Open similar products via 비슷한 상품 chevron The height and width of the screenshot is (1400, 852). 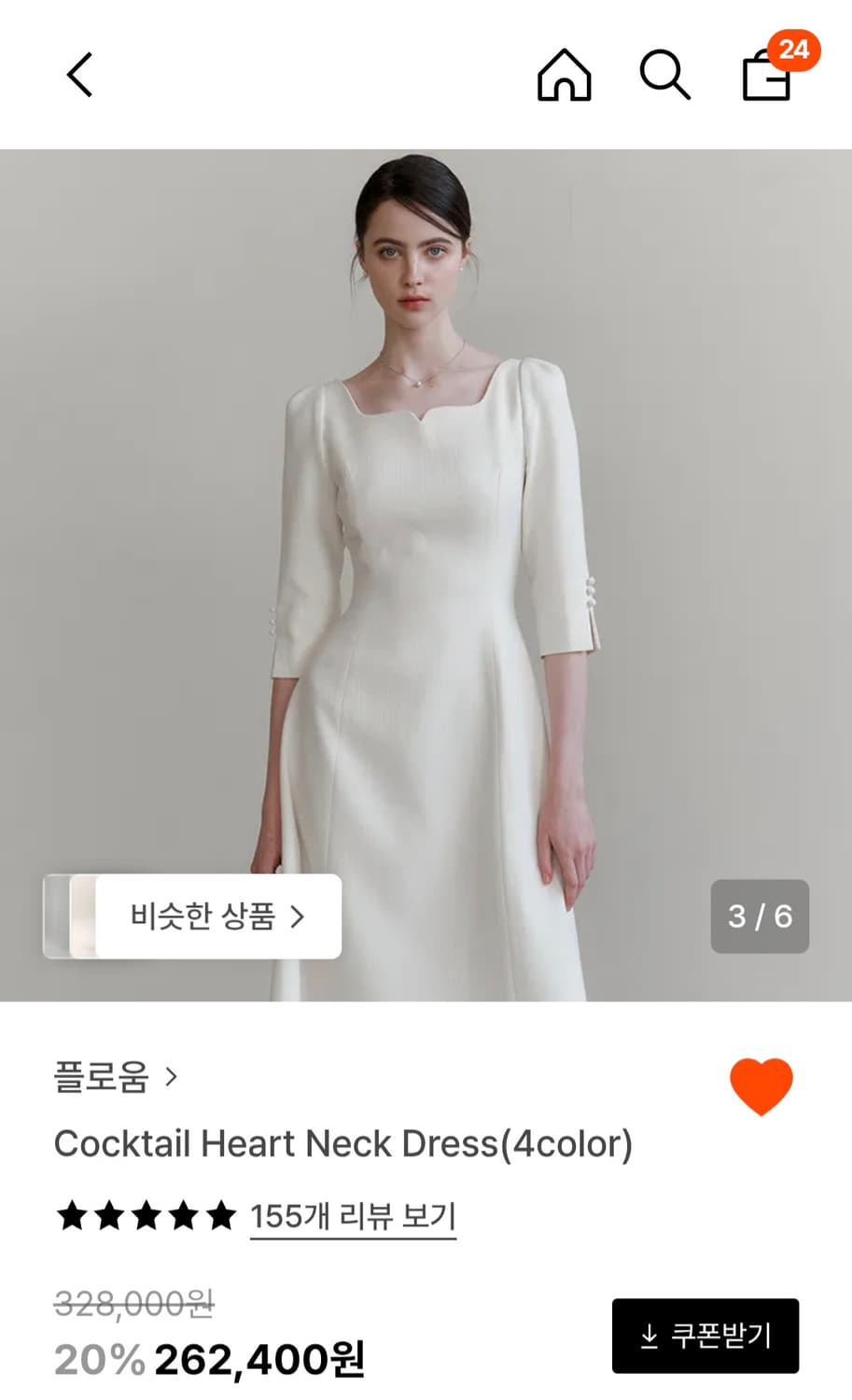coord(298,917)
